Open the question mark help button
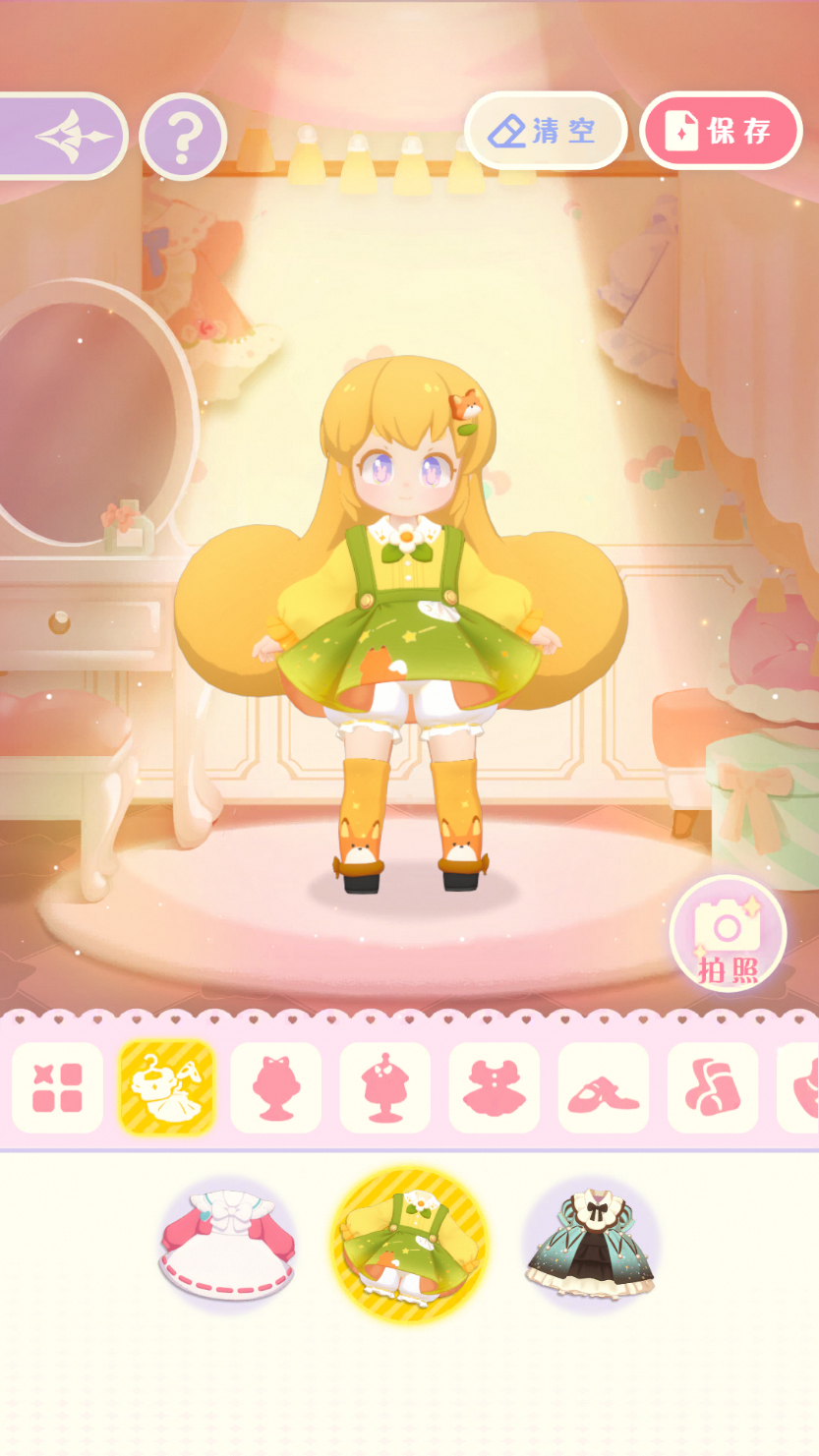The width and height of the screenshot is (819, 1456). coord(183,138)
